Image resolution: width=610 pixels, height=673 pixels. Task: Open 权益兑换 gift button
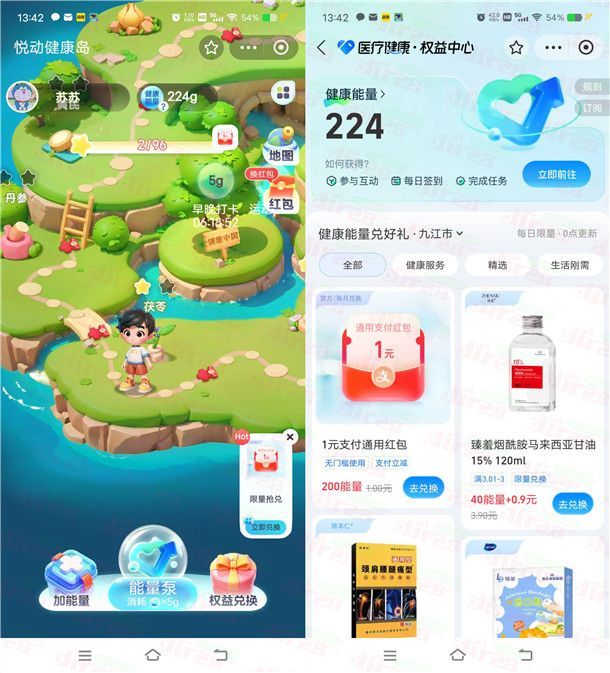click(x=233, y=584)
